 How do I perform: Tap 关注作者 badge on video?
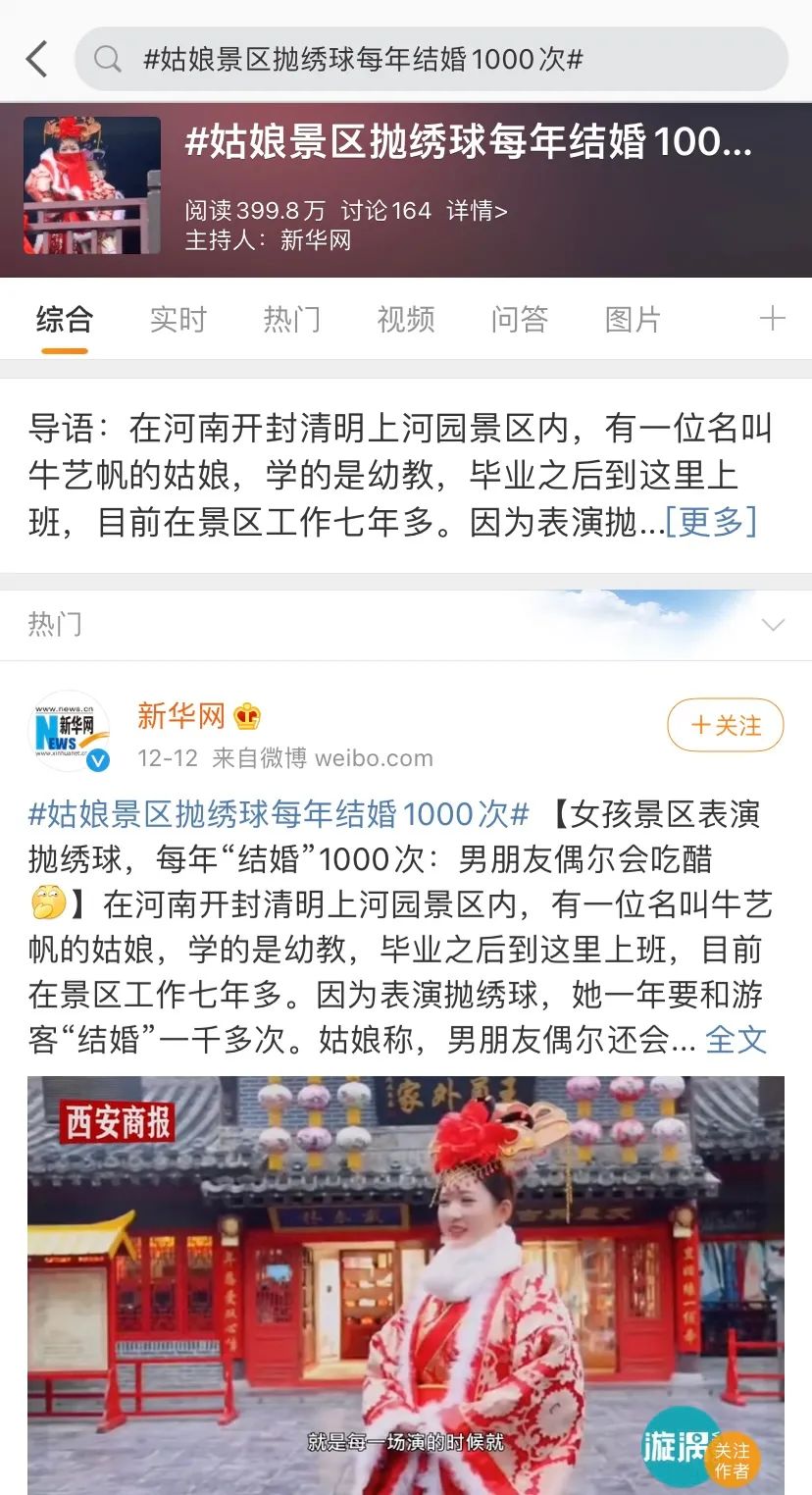tap(732, 1460)
